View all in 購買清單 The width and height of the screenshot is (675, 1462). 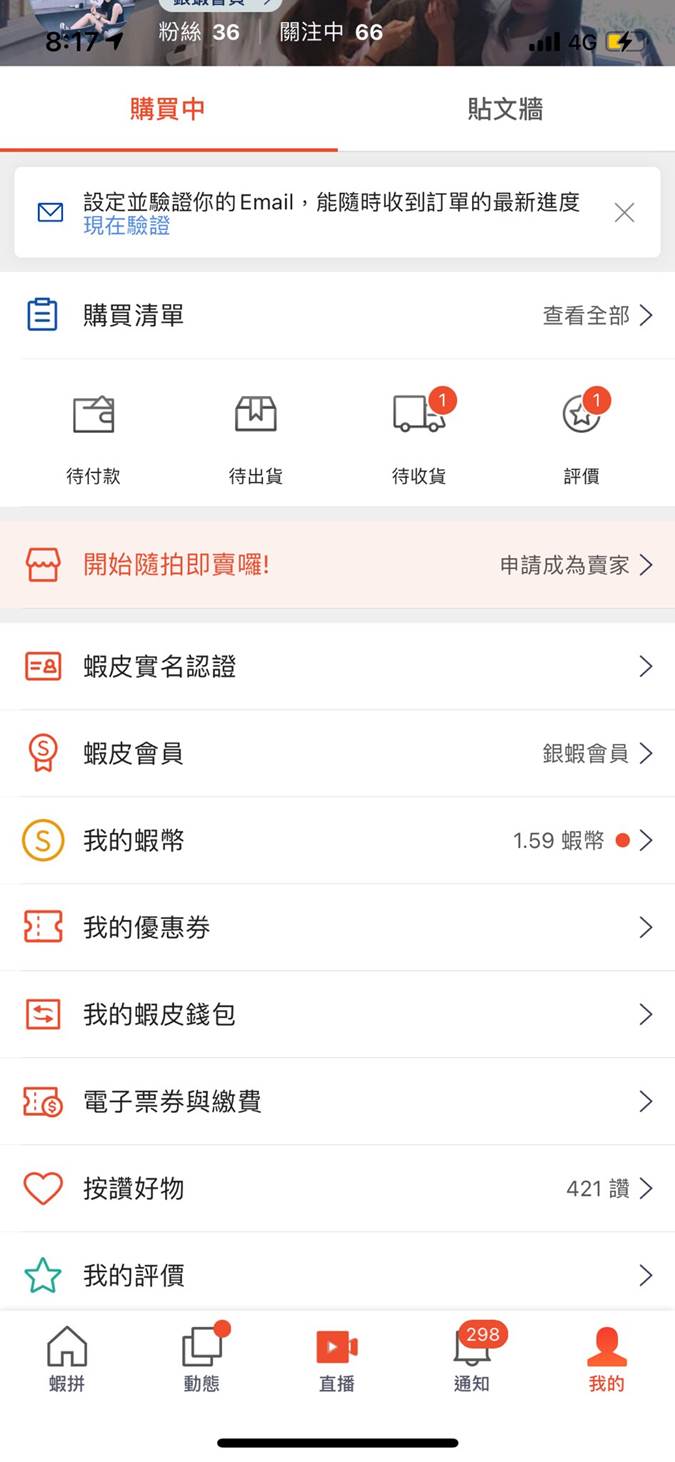tap(597, 316)
